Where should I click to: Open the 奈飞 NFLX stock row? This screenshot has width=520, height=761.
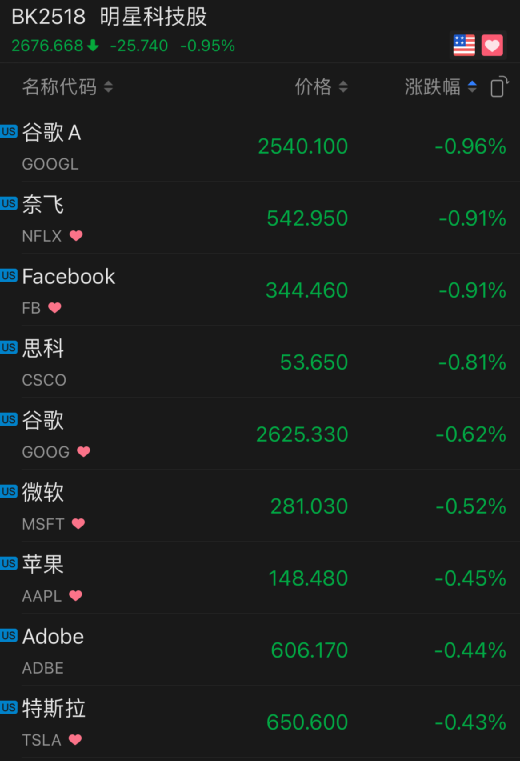pos(260,218)
